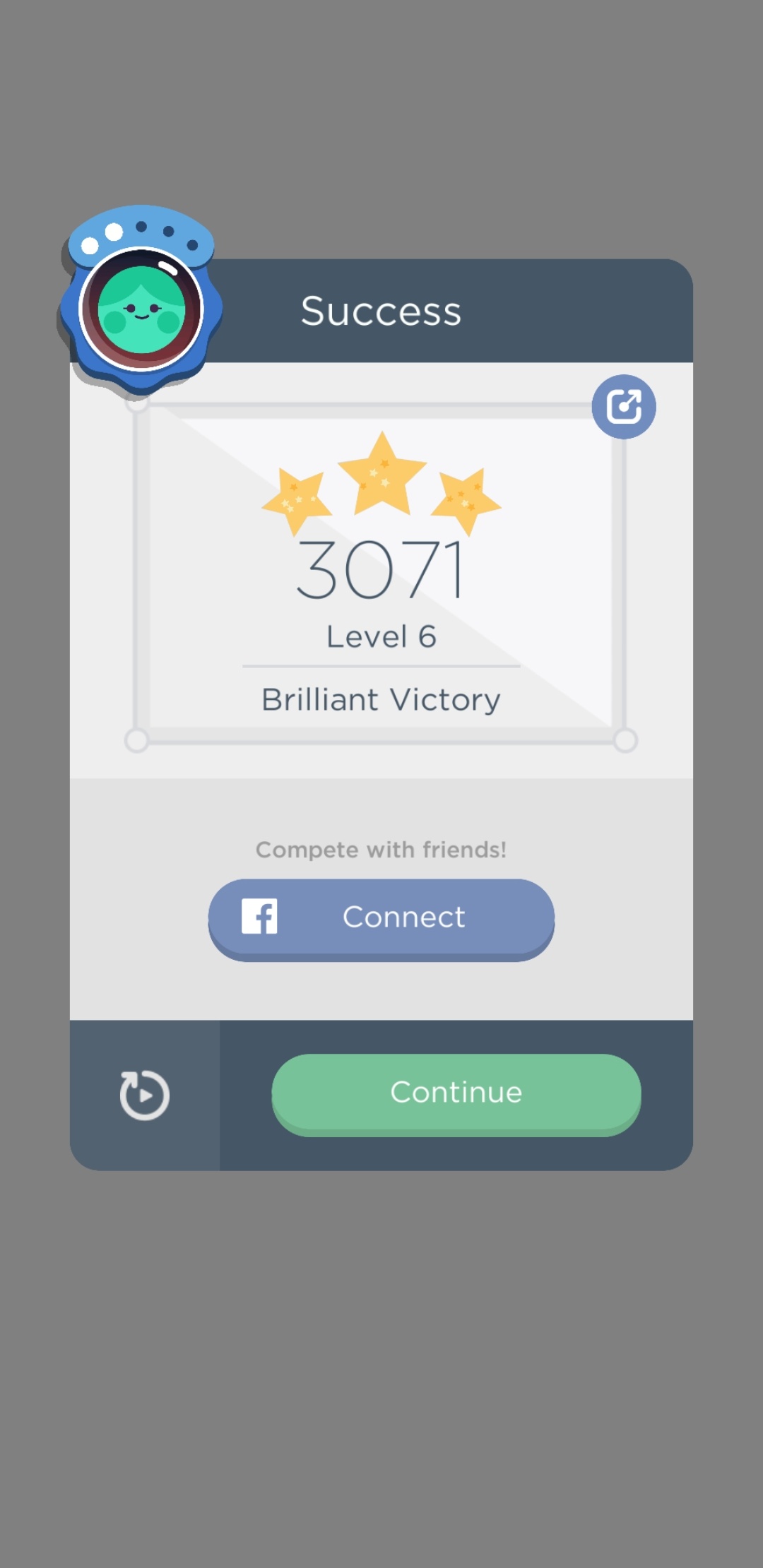Viewport: 763px width, 1568px height.
Task: Share the score card
Action: click(x=624, y=407)
